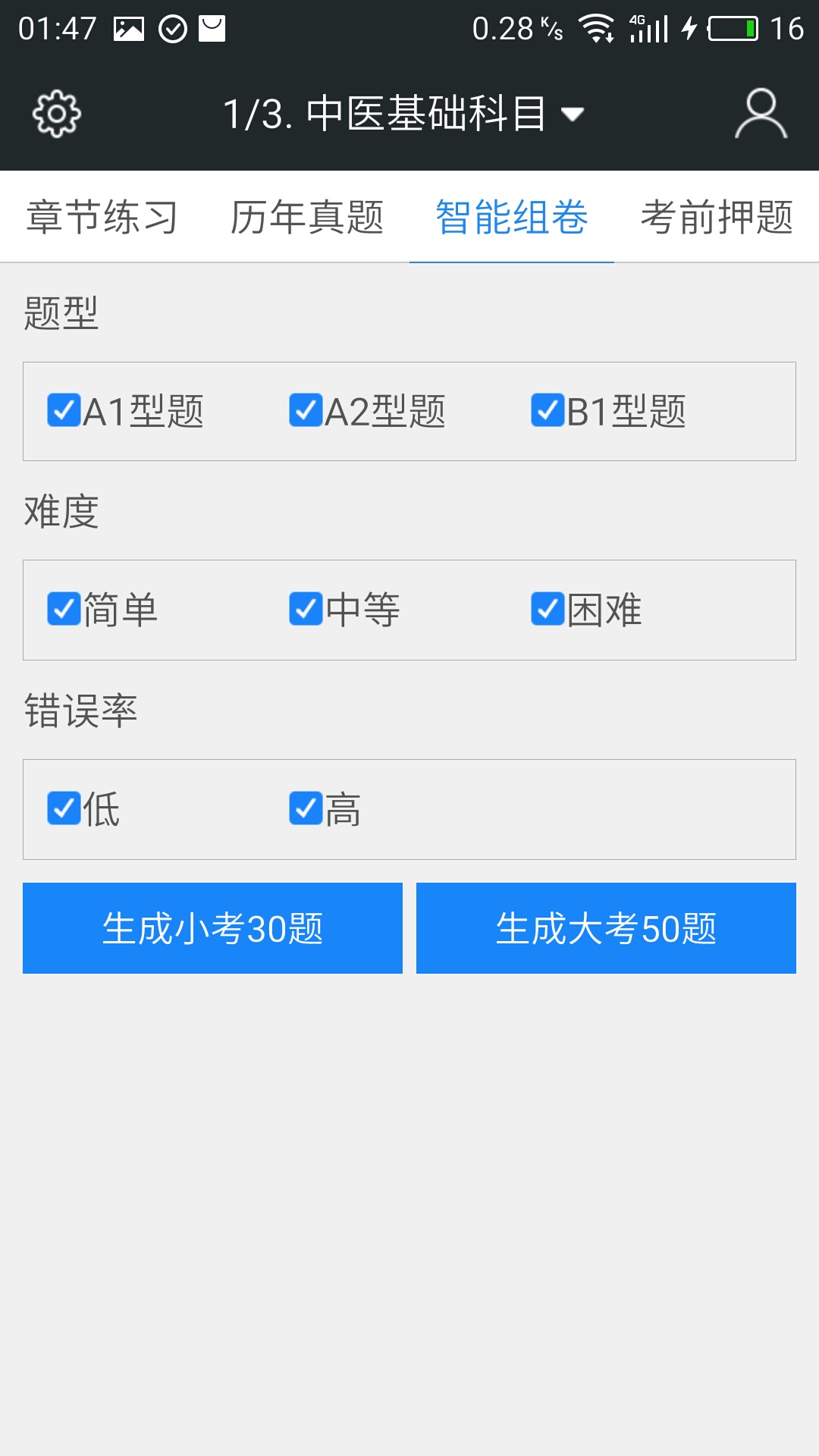The image size is (819, 1456).
Task: Toggle the 高 error rate checkbox
Action: (x=306, y=808)
